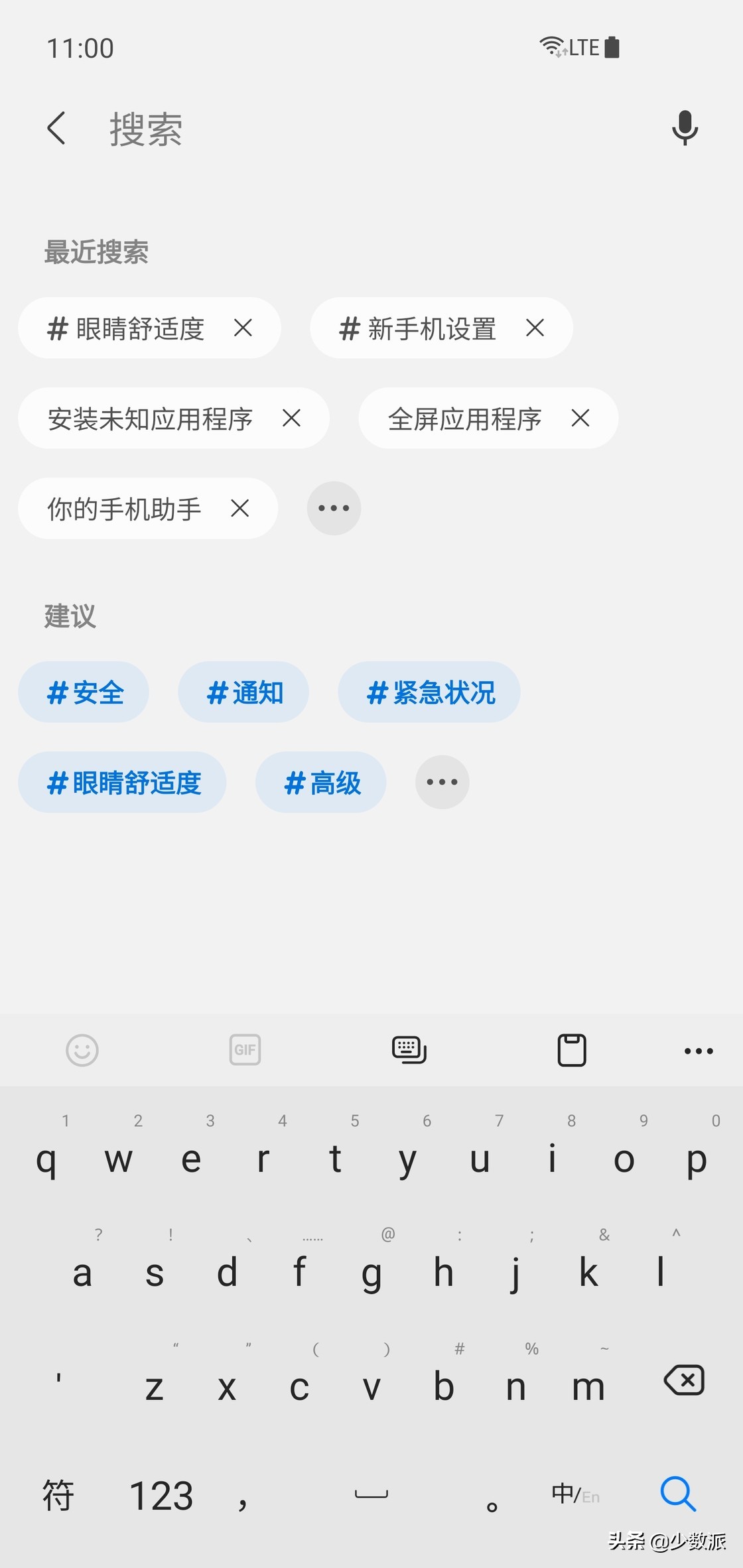The height and width of the screenshot is (1568, 743).
Task: Select the #紧急状况 suggestion chip
Action: [429, 692]
